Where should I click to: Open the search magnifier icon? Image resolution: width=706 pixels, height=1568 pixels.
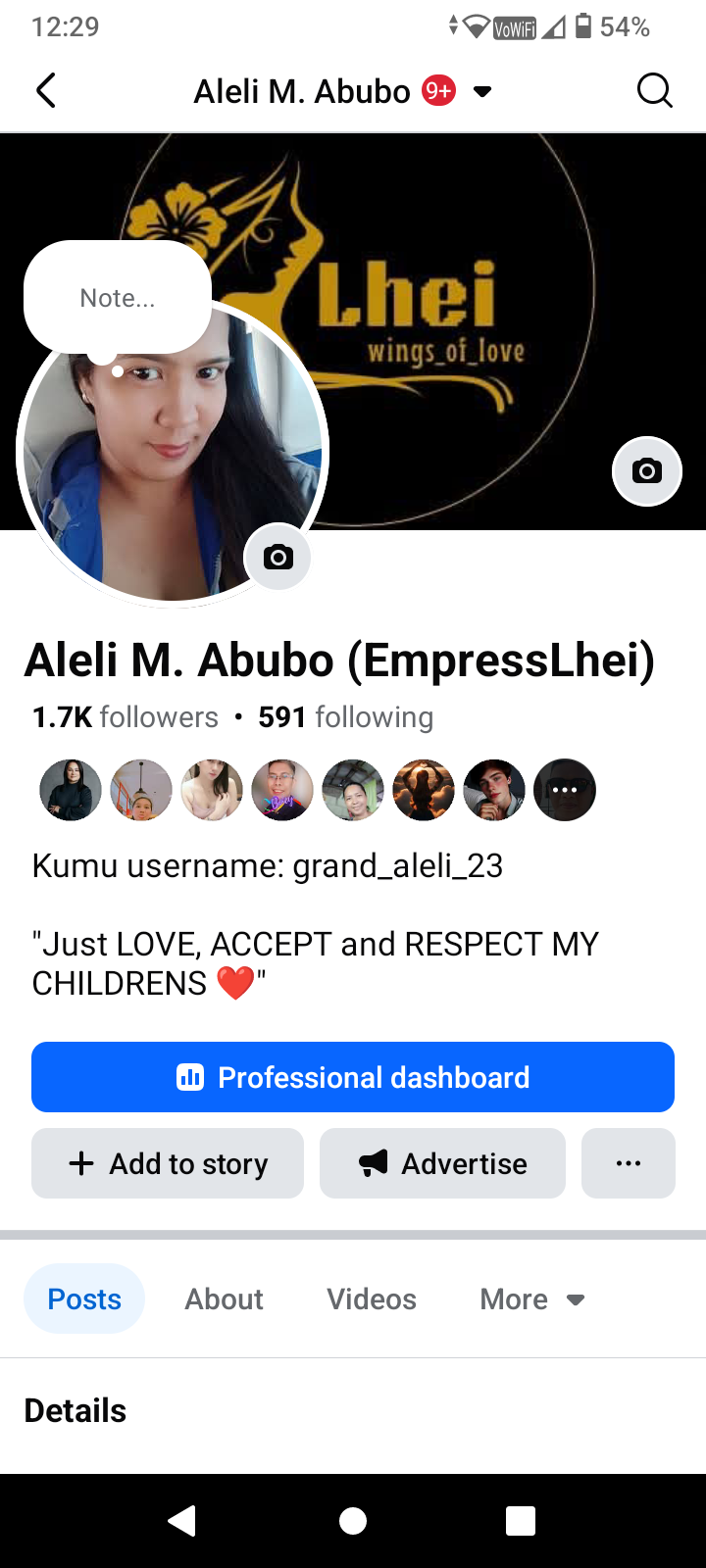point(654,91)
